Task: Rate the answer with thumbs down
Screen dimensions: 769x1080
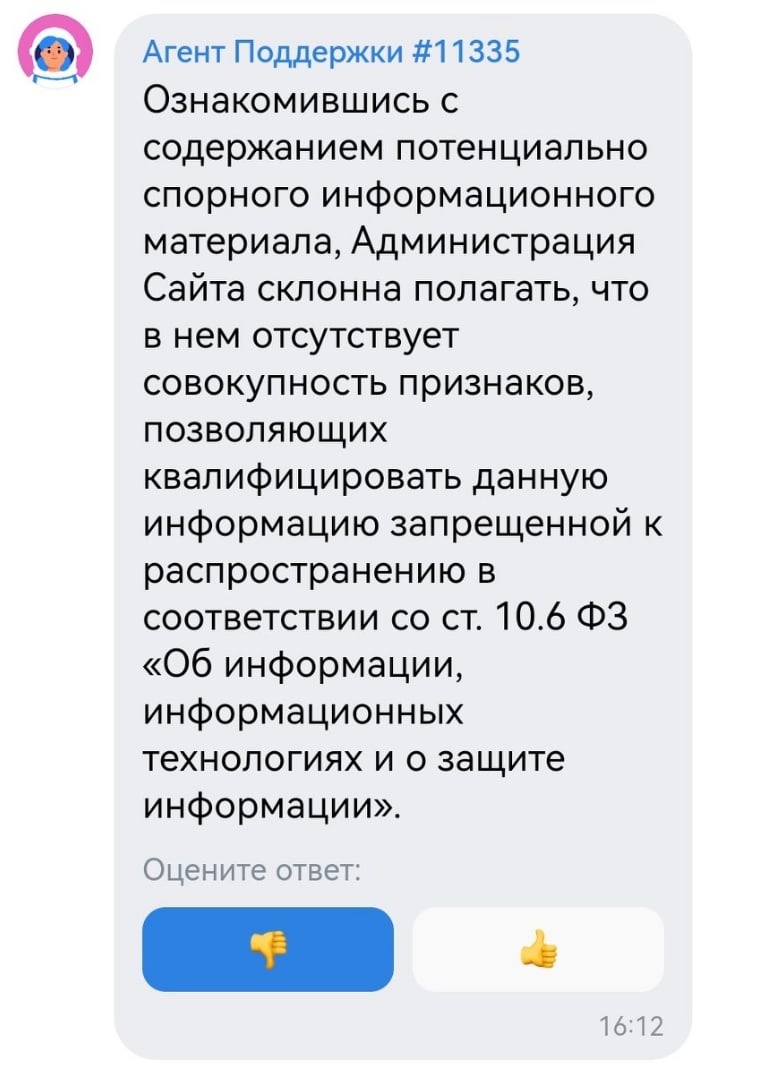Action: [x=268, y=948]
